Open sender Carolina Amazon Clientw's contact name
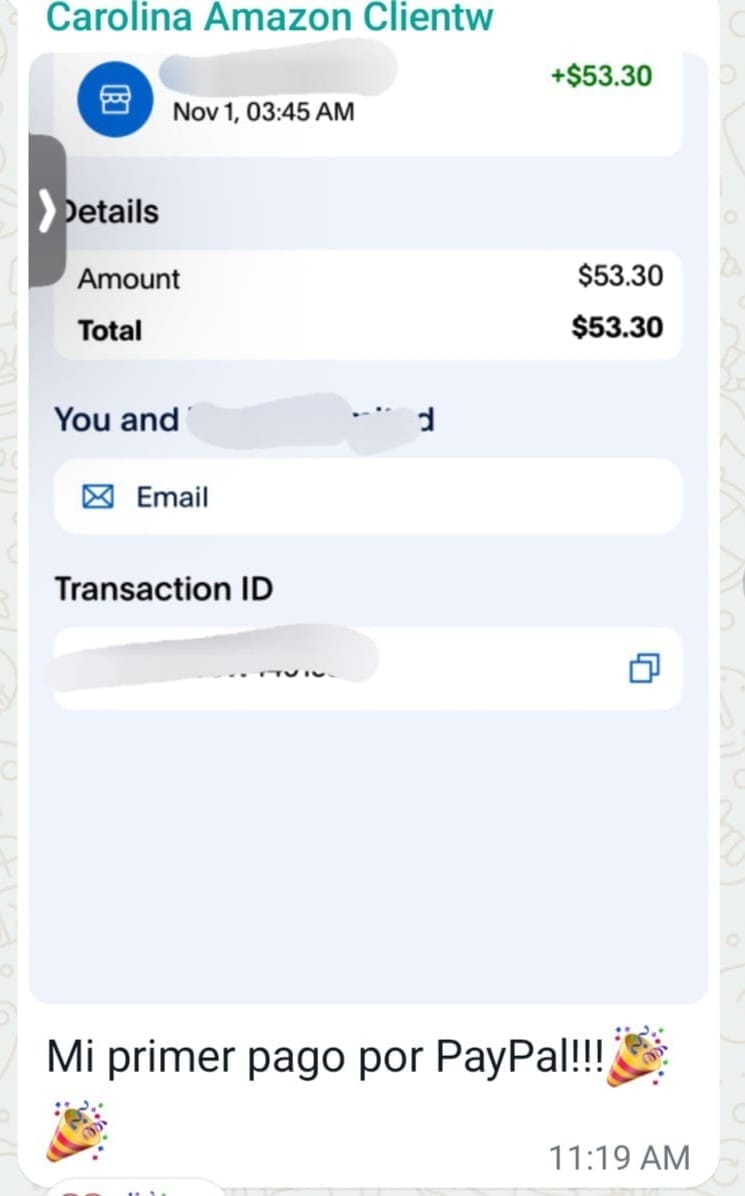This screenshot has height=1196, width=745. pyautogui.click(x=269, y=17)
